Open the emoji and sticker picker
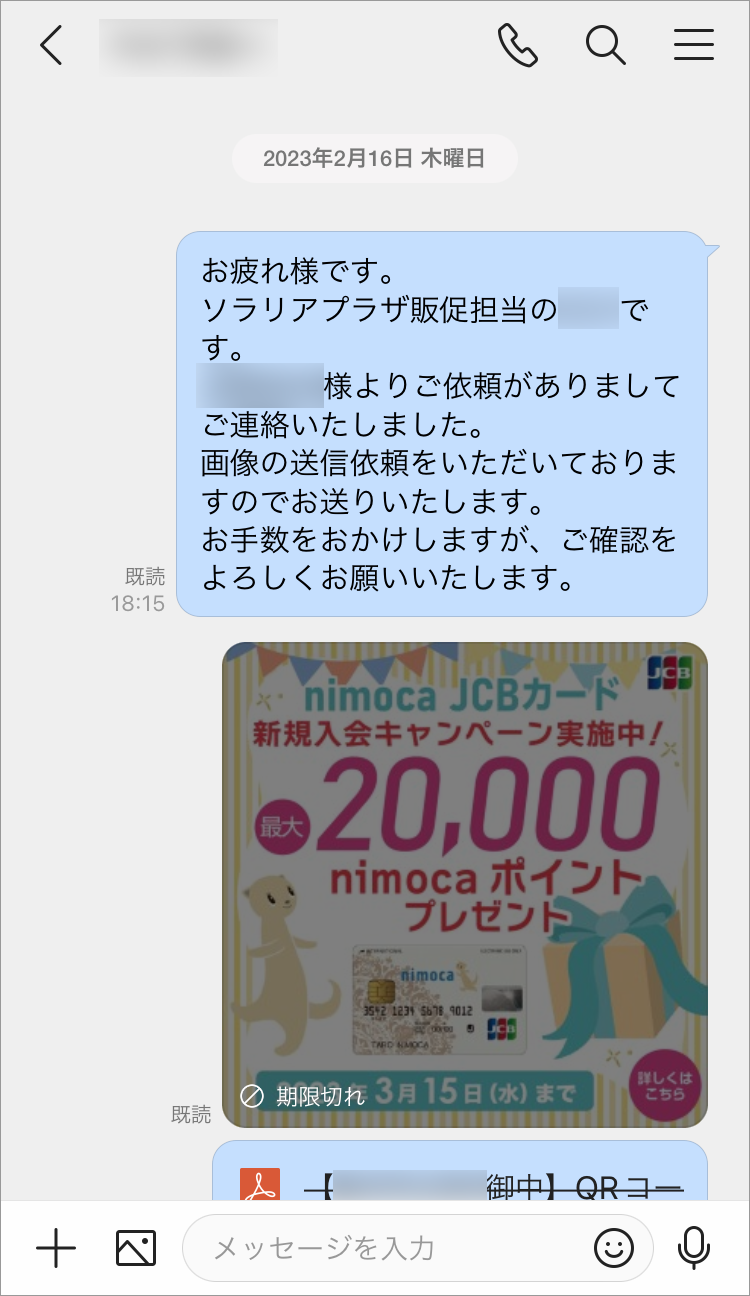 tap(614, 1248)
